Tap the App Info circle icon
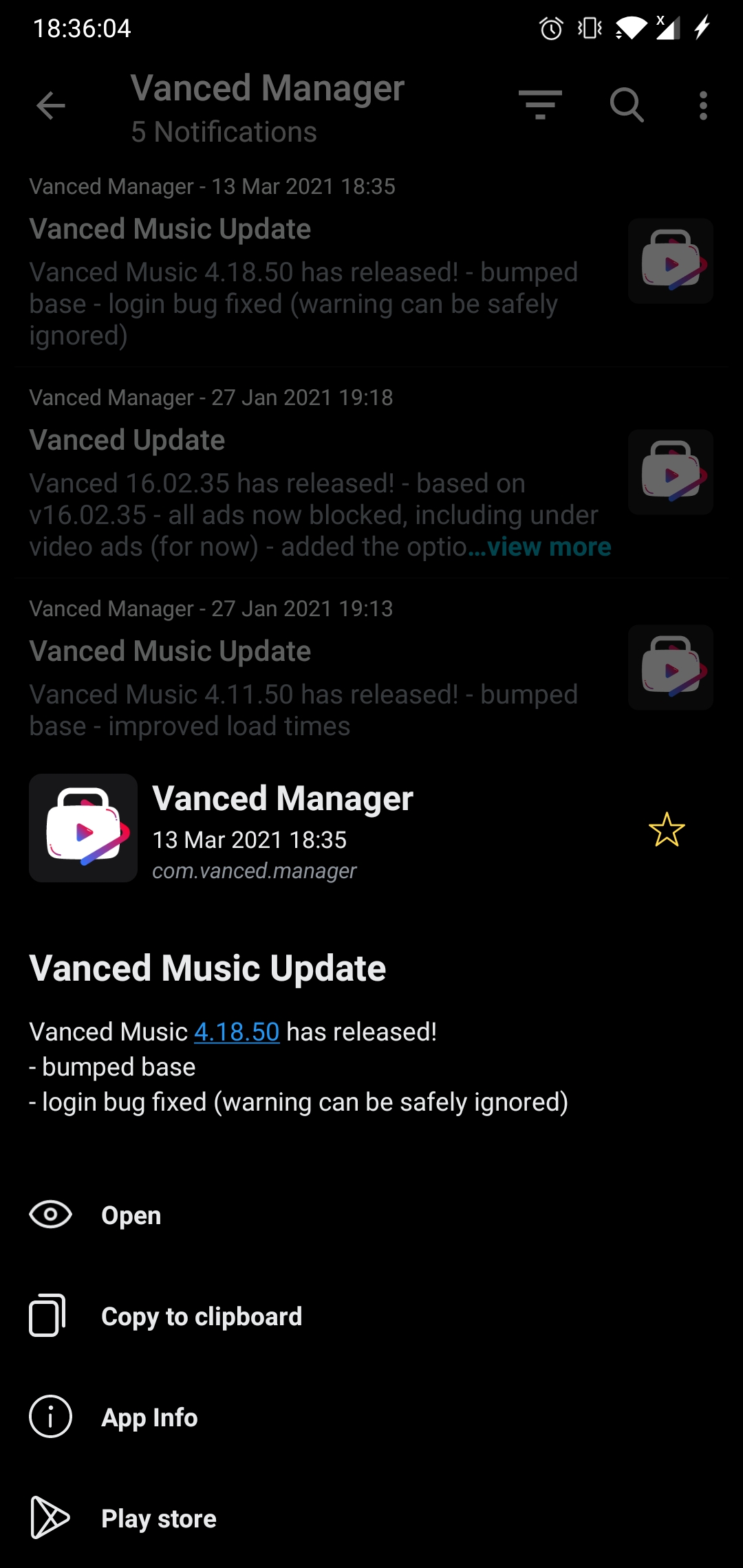Image resolution: width=743 pixels, height=1568 pixels. coord(50,1417)
